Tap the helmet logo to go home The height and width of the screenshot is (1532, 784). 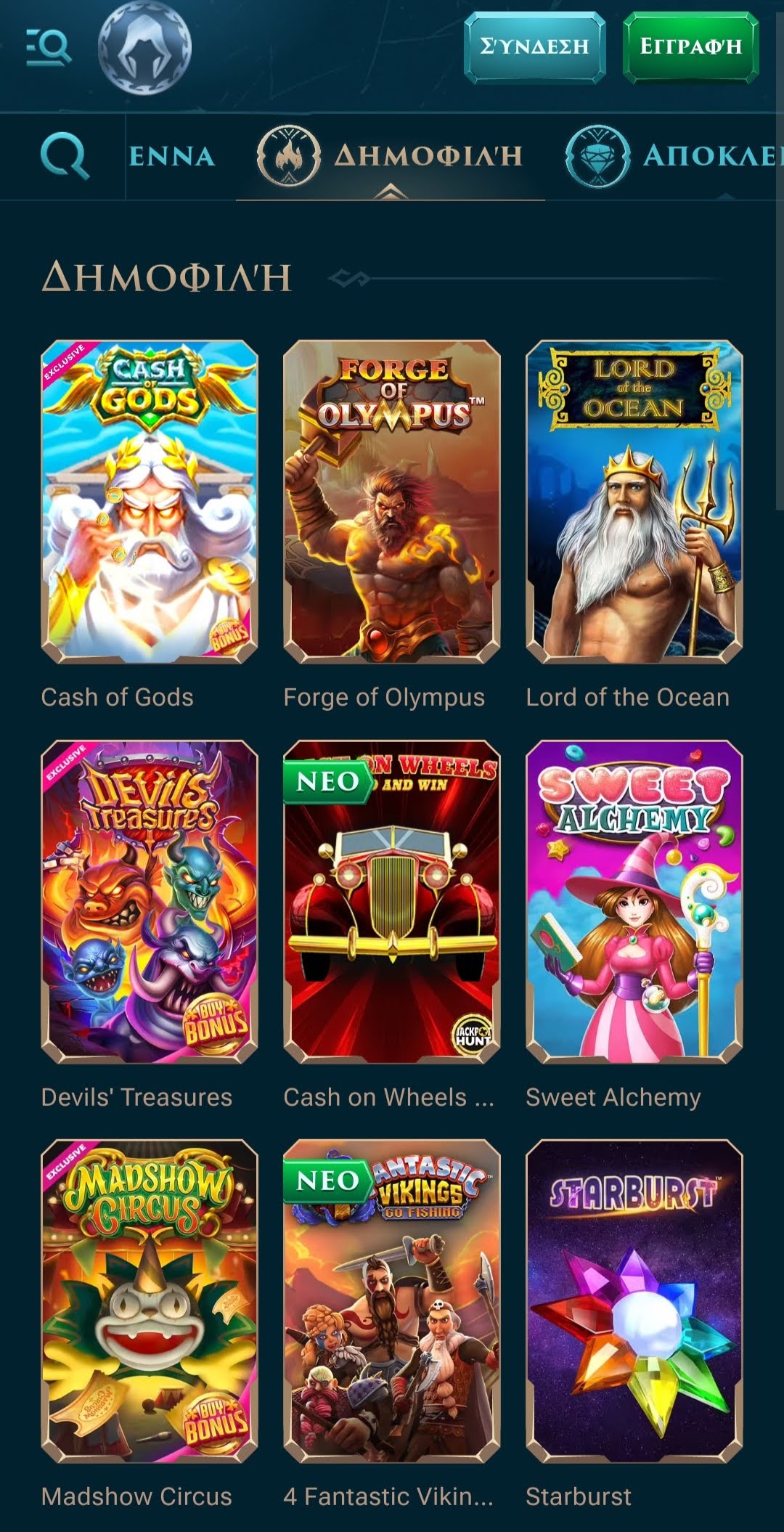click(144, 46)
